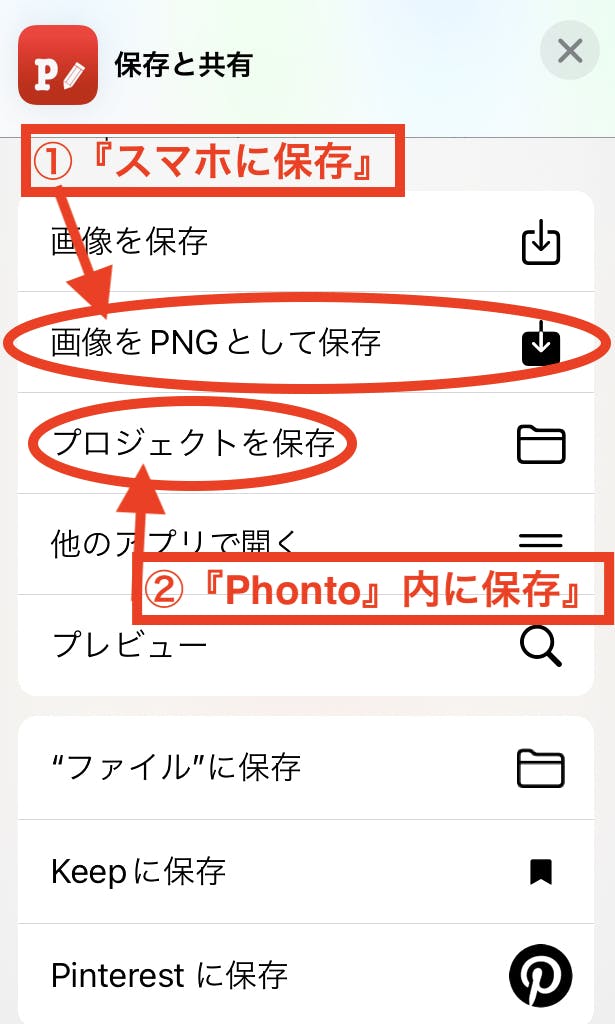Choose 画像をPNGとして保存
615x1024 pixels.
tap(300, 343)
